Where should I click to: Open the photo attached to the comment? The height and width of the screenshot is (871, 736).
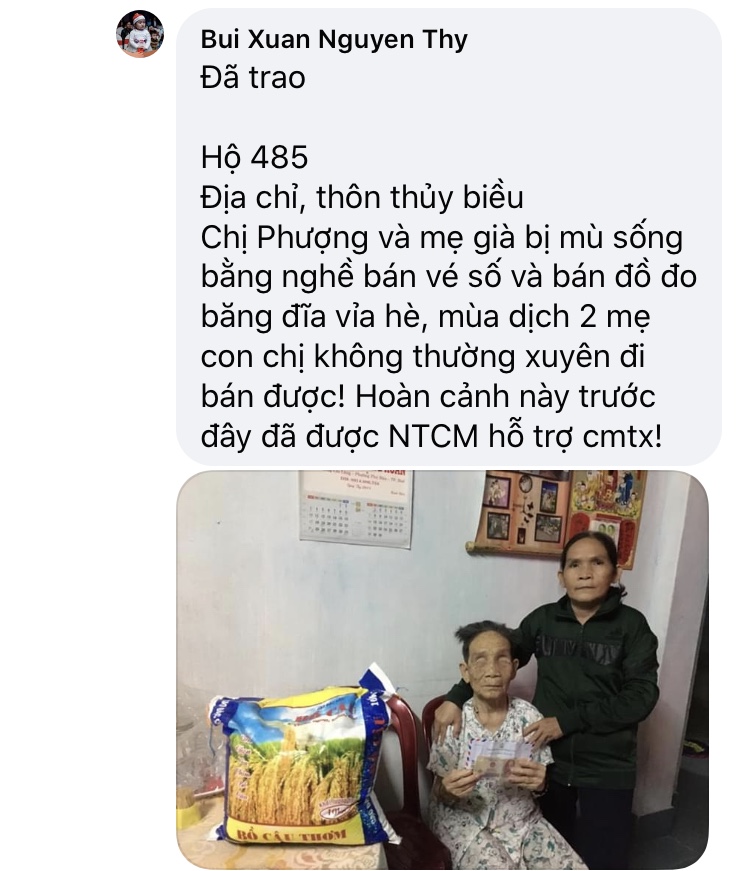click(442, 668)
